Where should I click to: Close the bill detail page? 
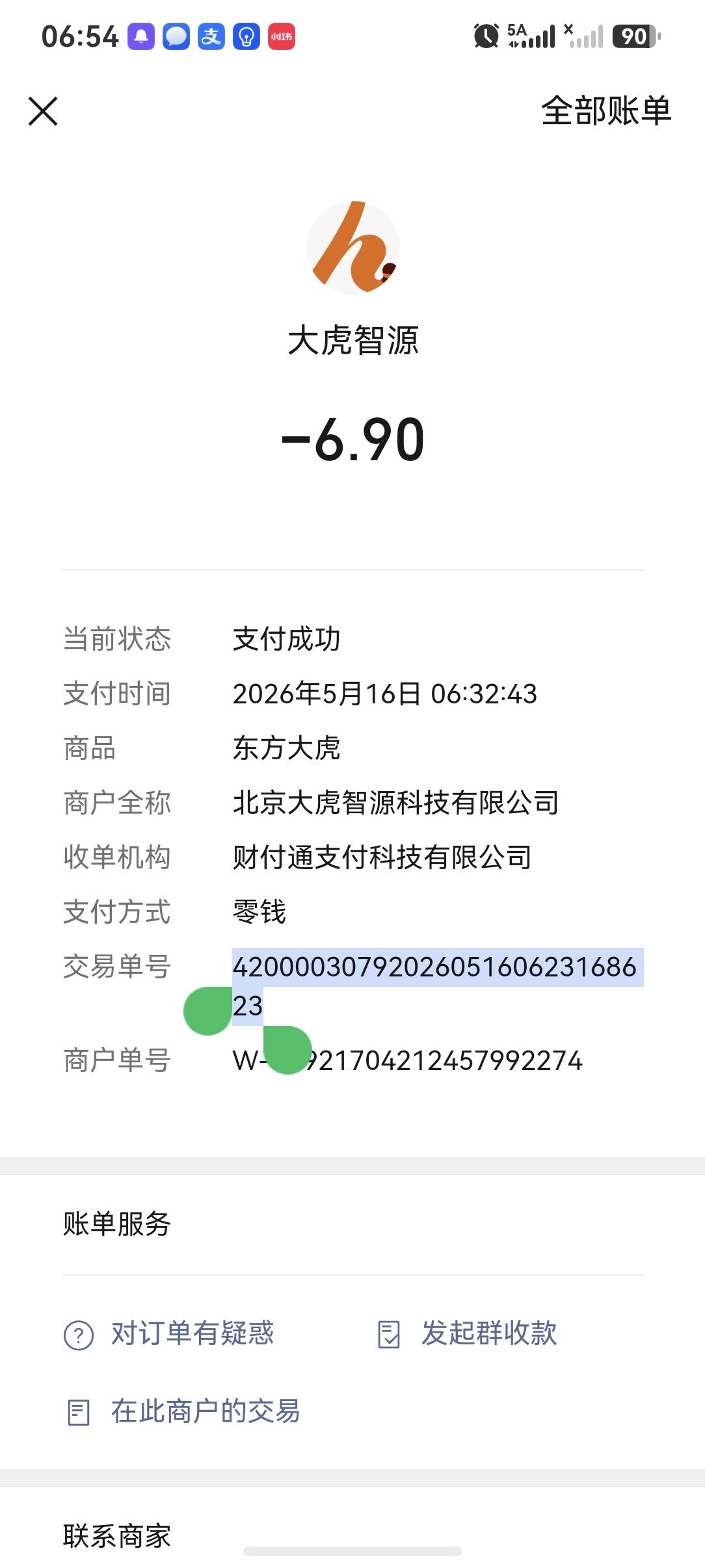pyautogui.click(x=43, y=111)
